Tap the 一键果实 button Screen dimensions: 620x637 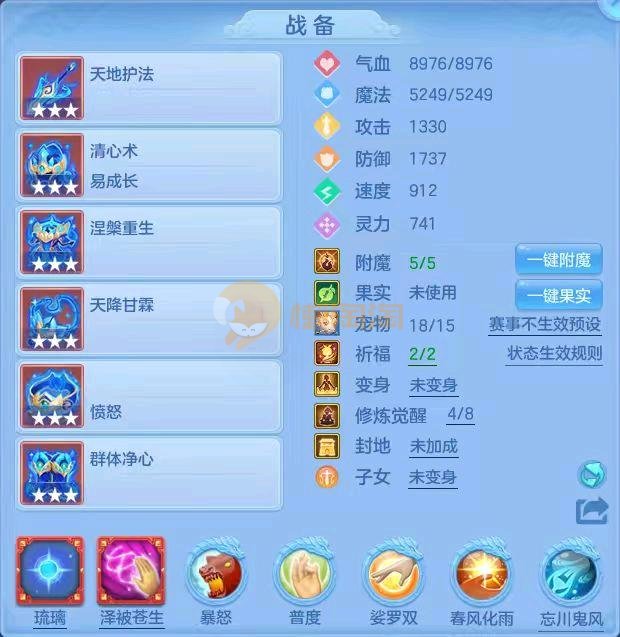(558, 295)
